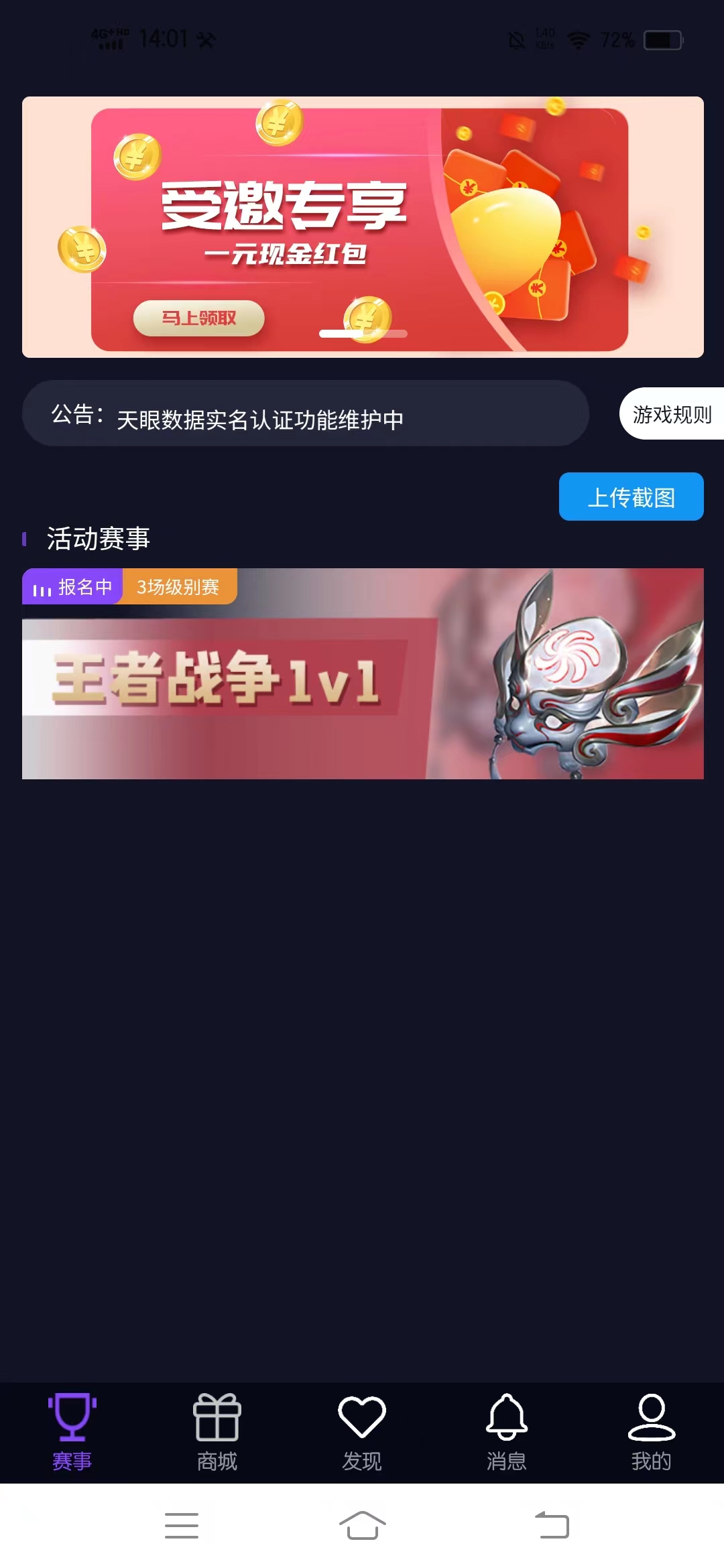Go to the system home screen
Screen dimensions: 724x1568
tap(362, 1526)
